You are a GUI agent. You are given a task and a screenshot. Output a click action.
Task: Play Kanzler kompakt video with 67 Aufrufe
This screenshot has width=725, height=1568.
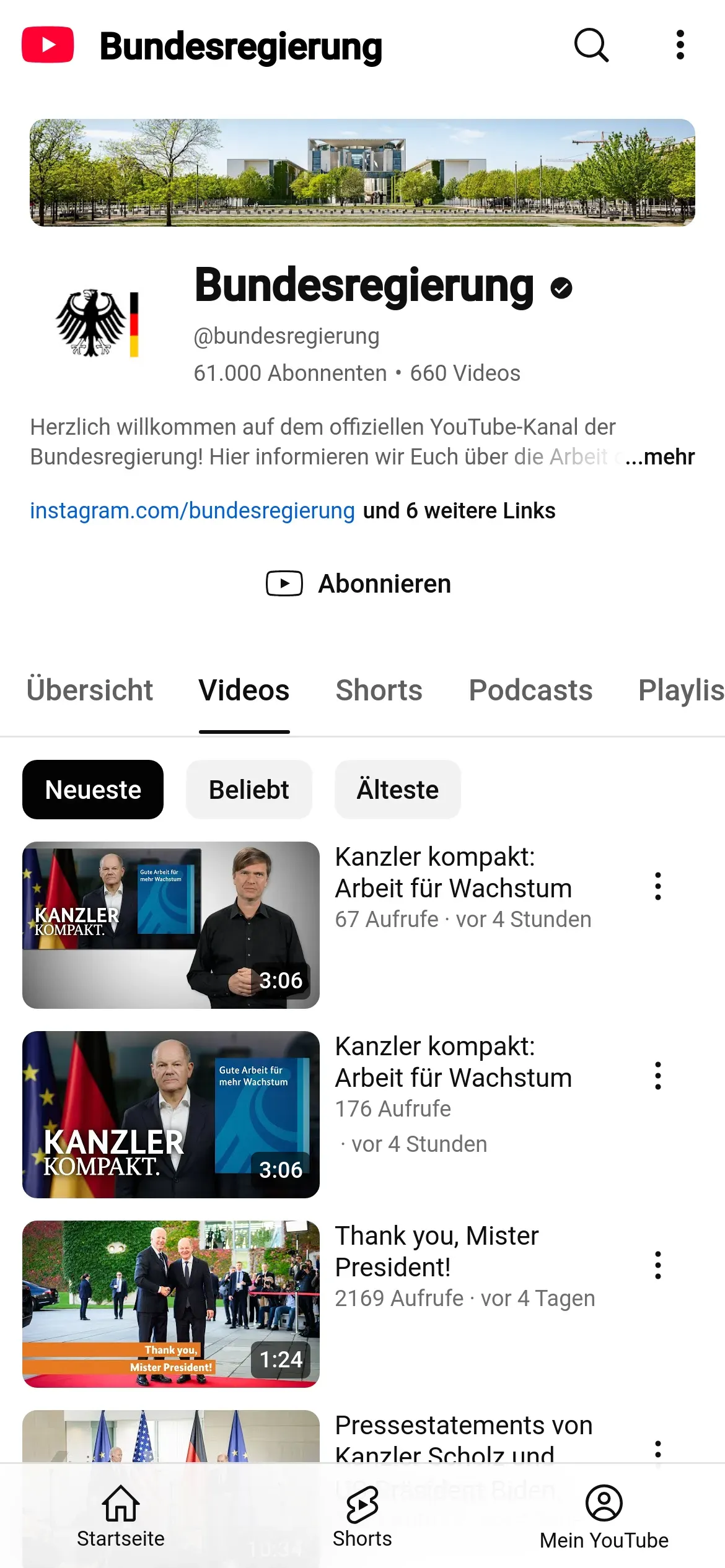[171, 925]
